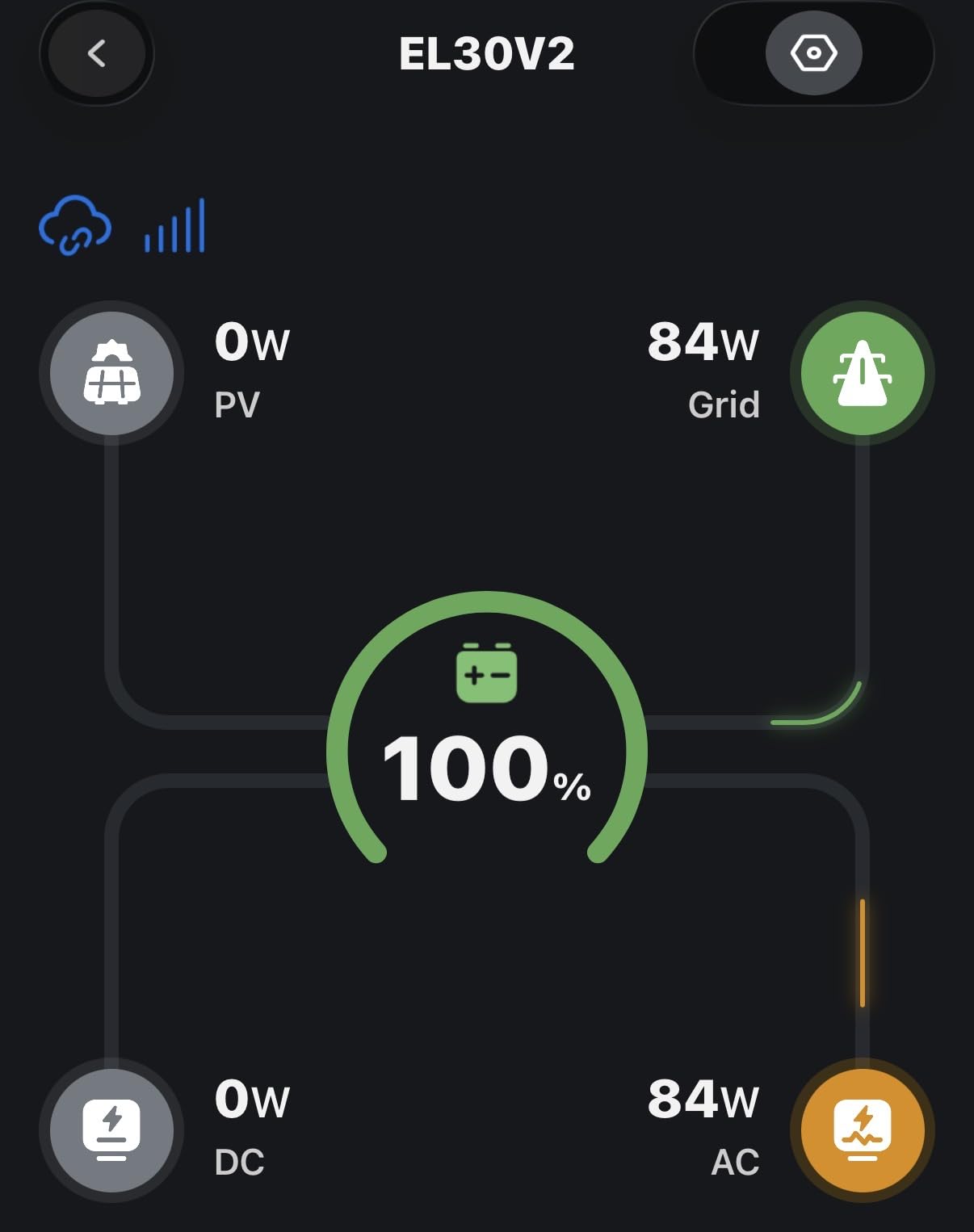Screen dimensions: 974x1232
Task: Select the PV solar panel icon
Action: tap(111, 371)
